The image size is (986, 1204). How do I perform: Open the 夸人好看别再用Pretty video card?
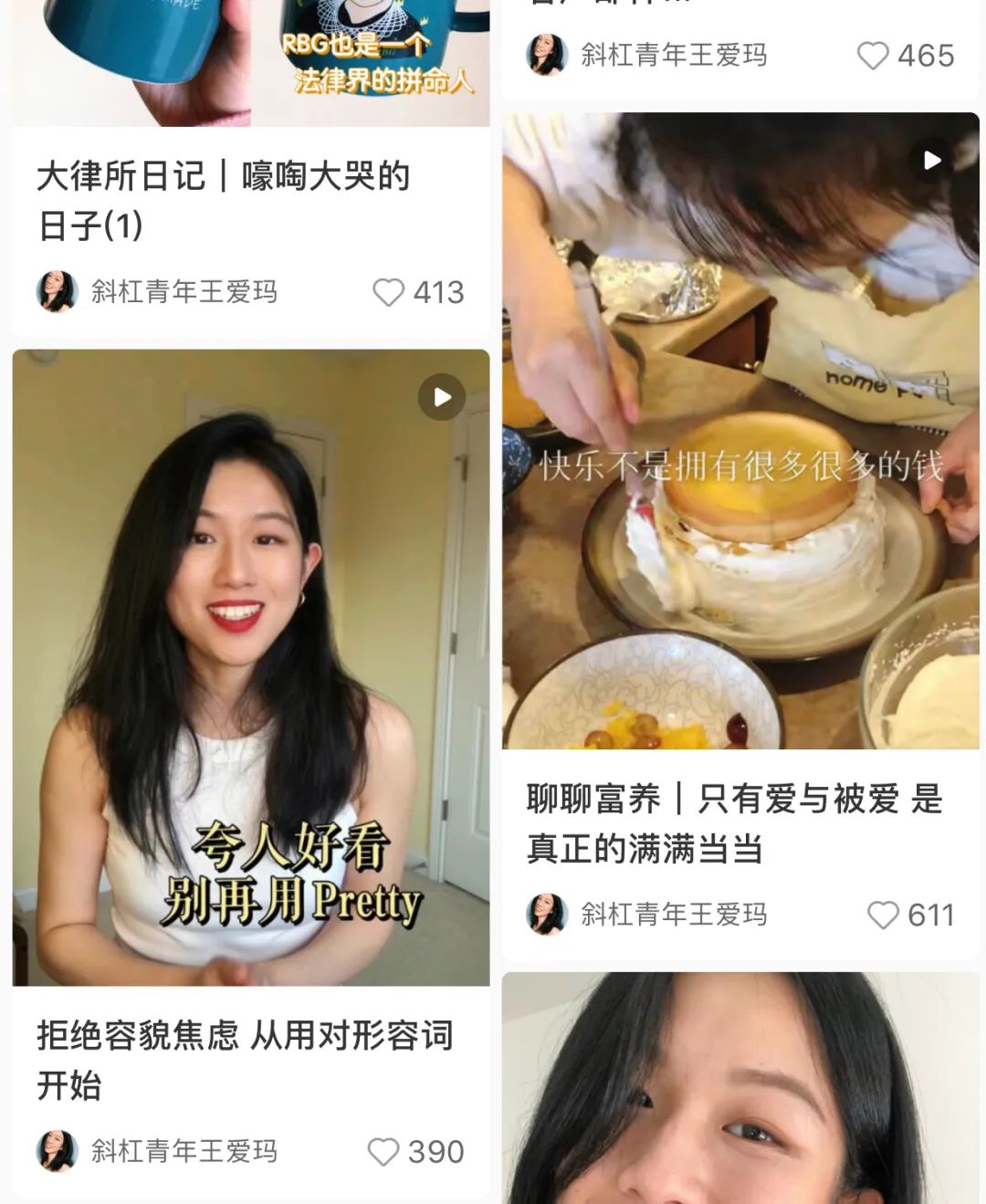pyautogui.click(x=250, y=666)
